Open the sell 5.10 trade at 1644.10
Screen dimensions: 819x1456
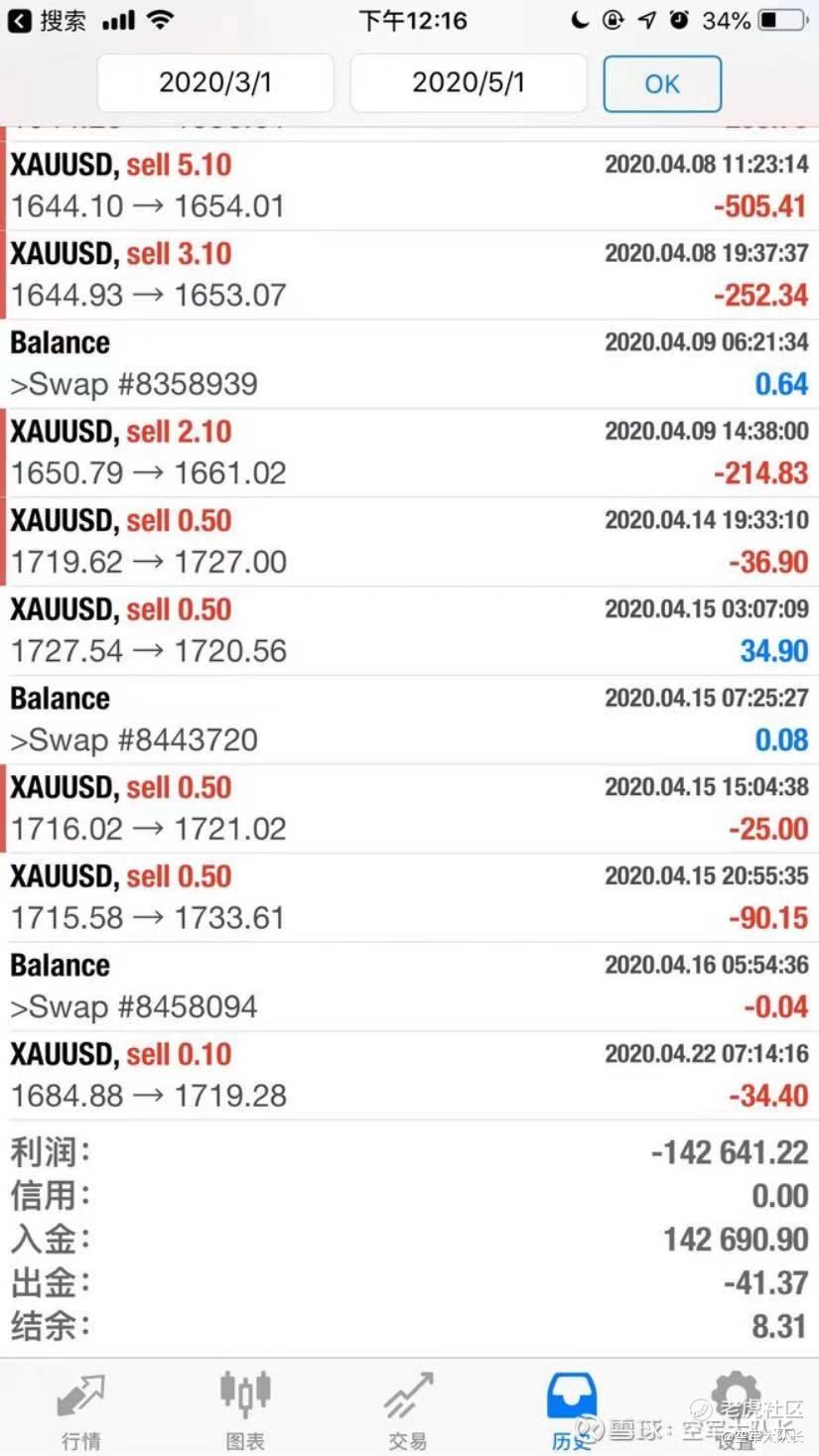point(409,186)
